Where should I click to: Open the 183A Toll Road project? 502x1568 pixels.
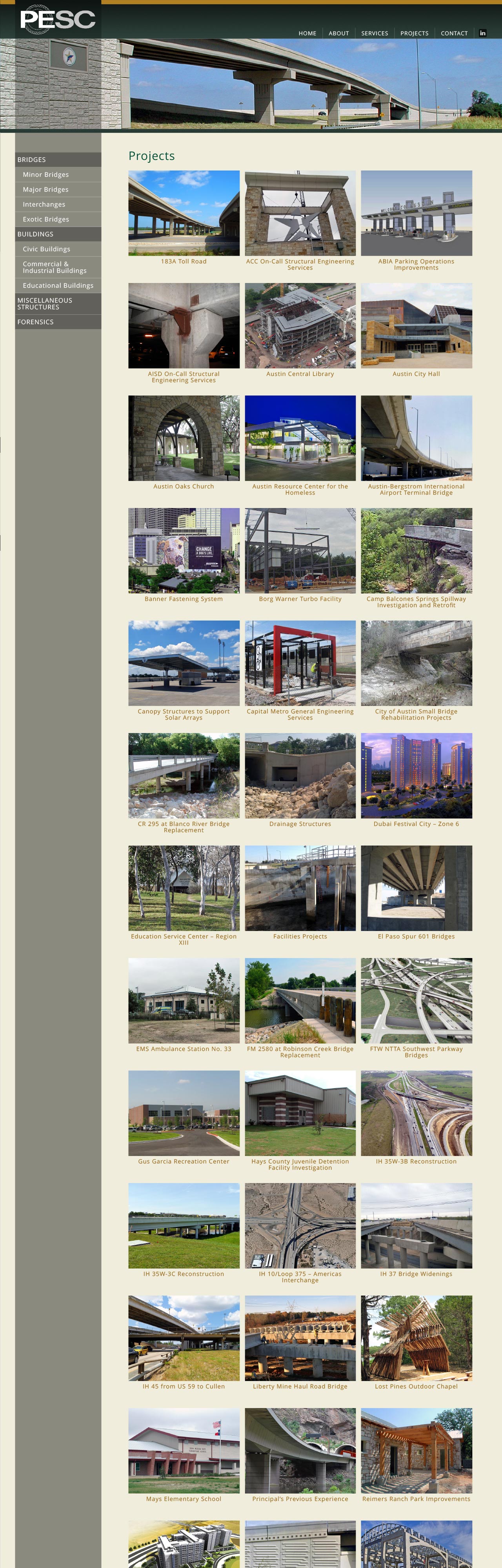(x=184, y=213)
